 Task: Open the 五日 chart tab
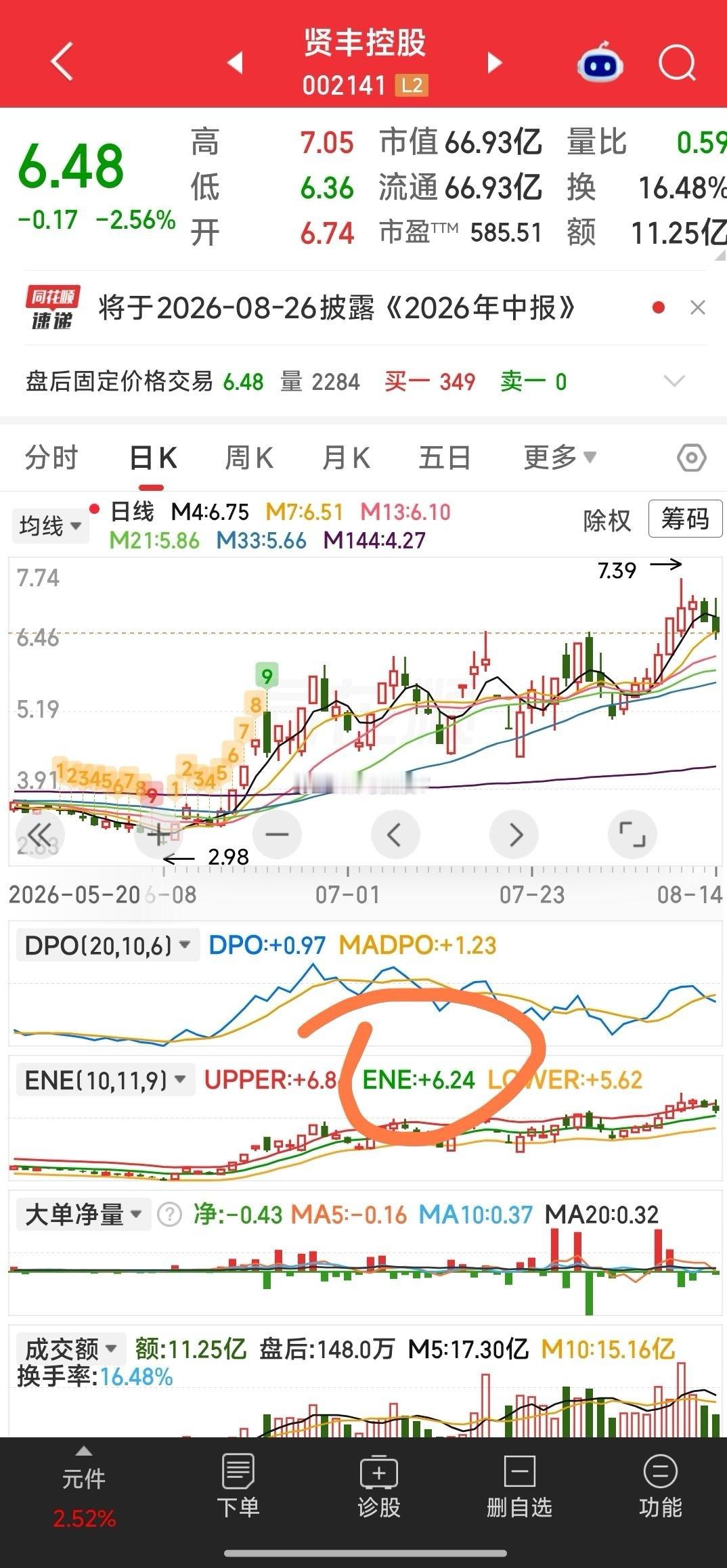(x=445, y=458)
